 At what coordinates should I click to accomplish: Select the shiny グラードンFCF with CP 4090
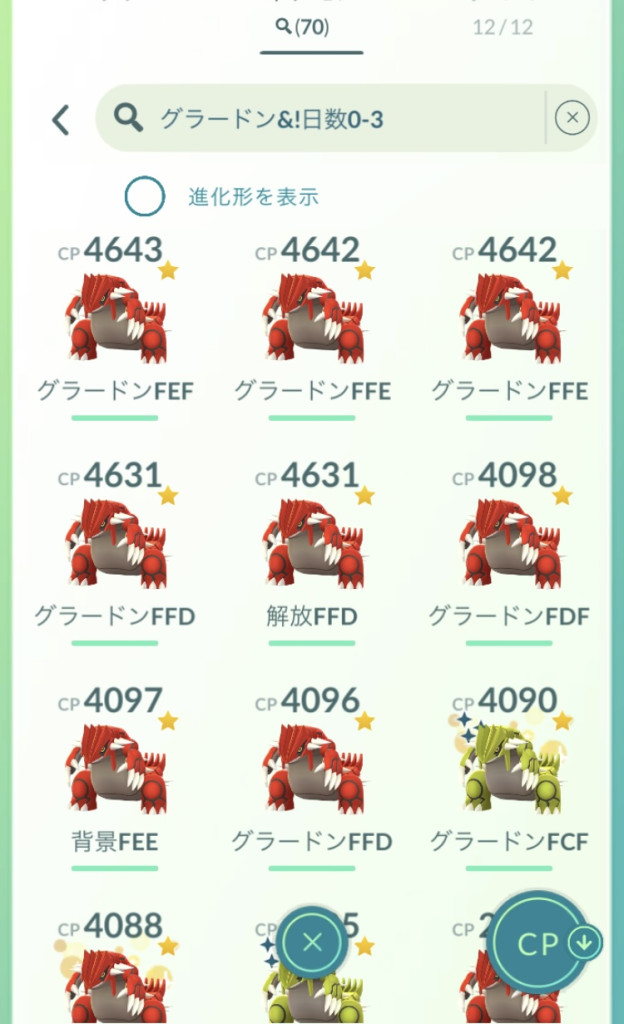[x=509, y=770]
